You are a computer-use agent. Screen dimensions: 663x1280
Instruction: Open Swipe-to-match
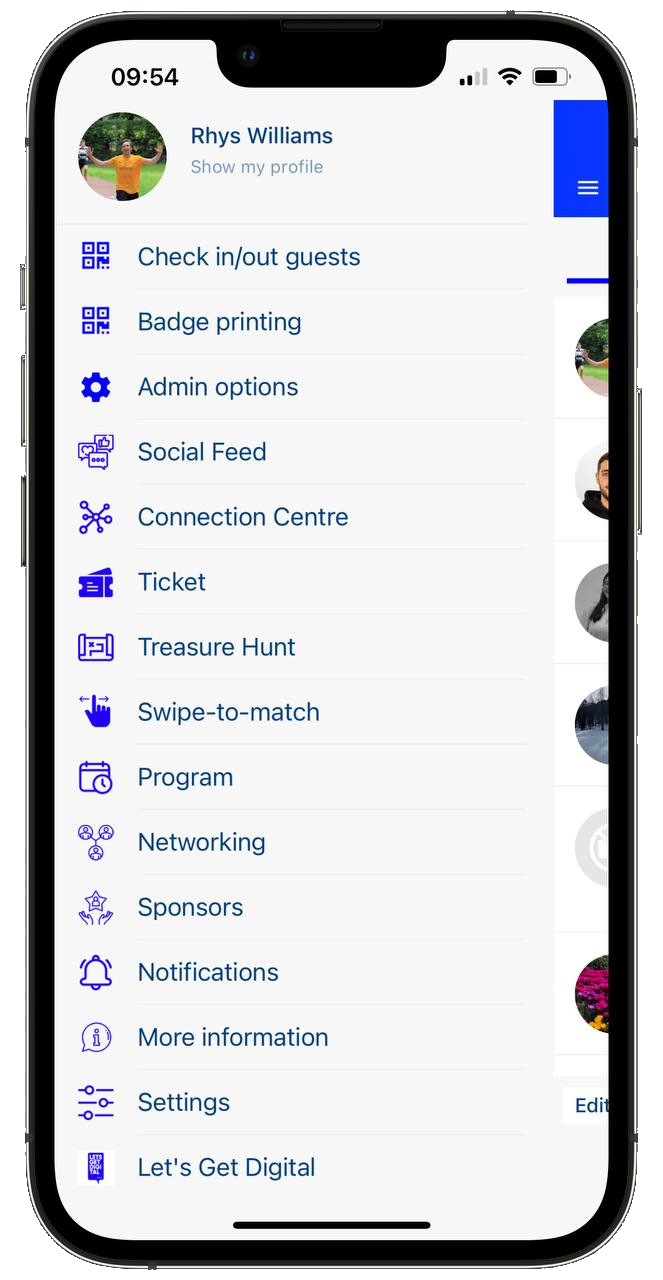click(303, 712)
